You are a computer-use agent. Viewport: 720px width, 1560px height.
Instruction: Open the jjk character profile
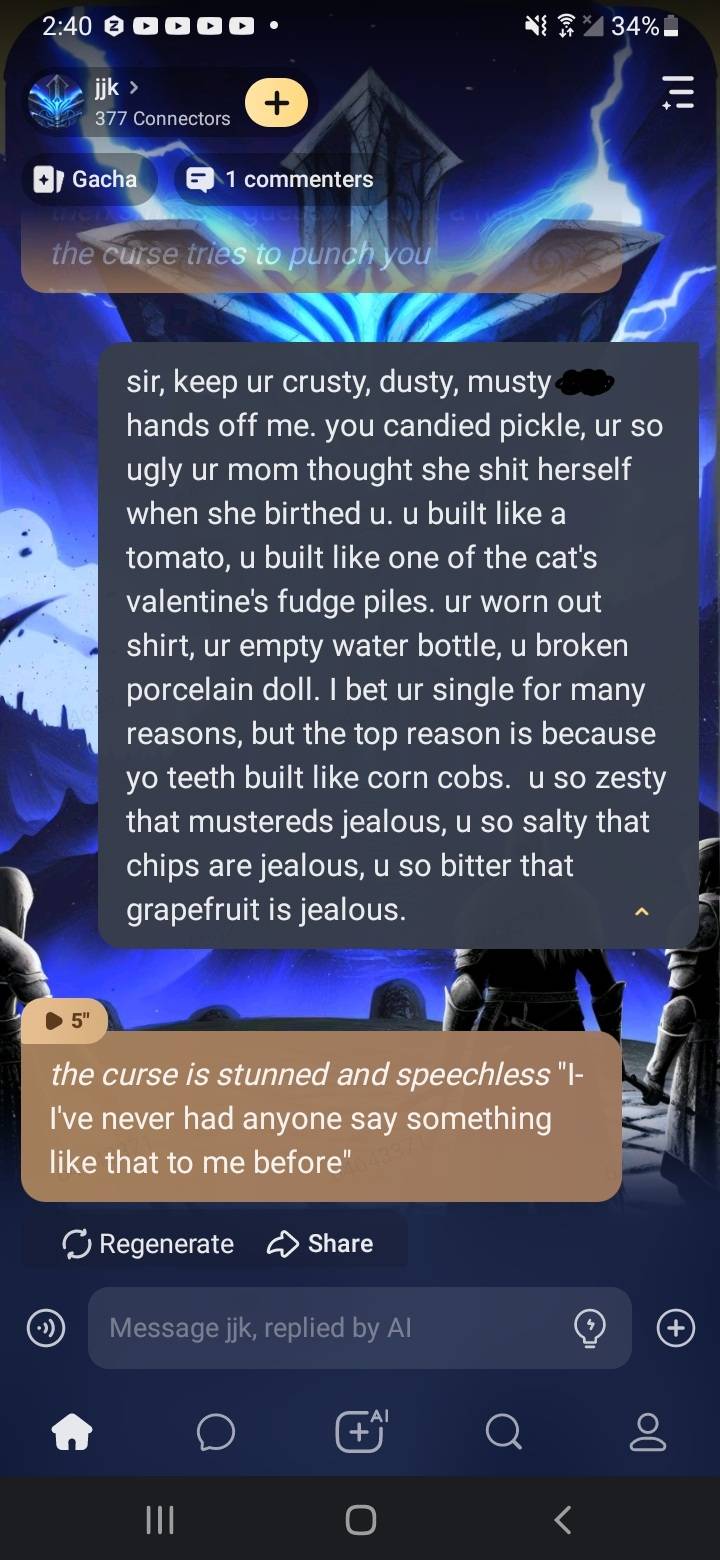110,103
